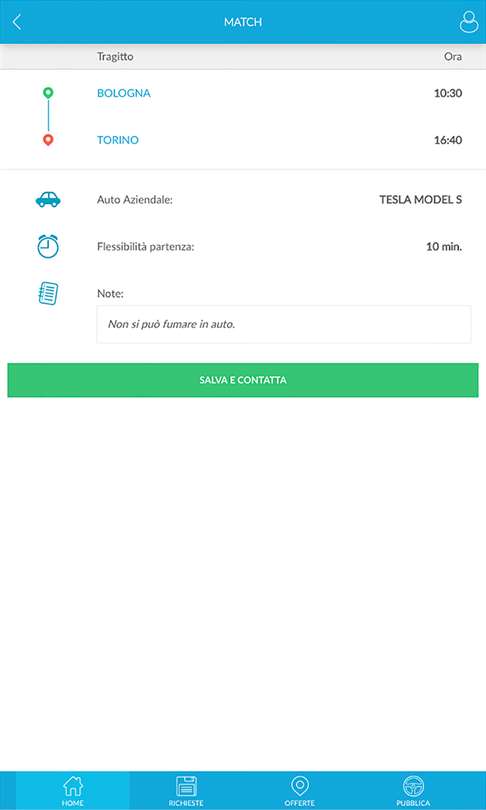Switch to the Richieste tab
The height and width of the screenshot is (810, 486).
(186, 791)
